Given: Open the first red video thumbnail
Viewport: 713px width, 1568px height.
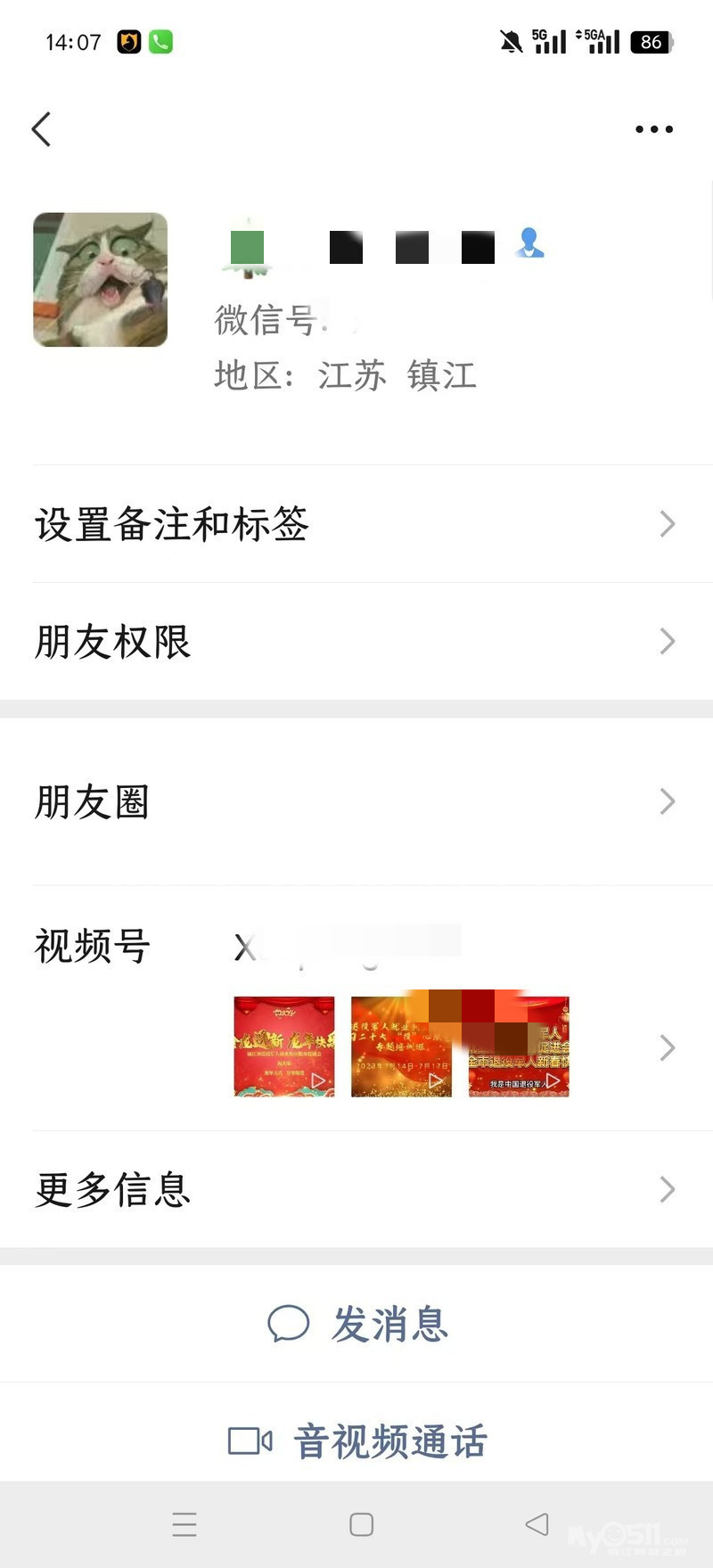Looking at the screenshot, I should click(x=284, y=1047).
